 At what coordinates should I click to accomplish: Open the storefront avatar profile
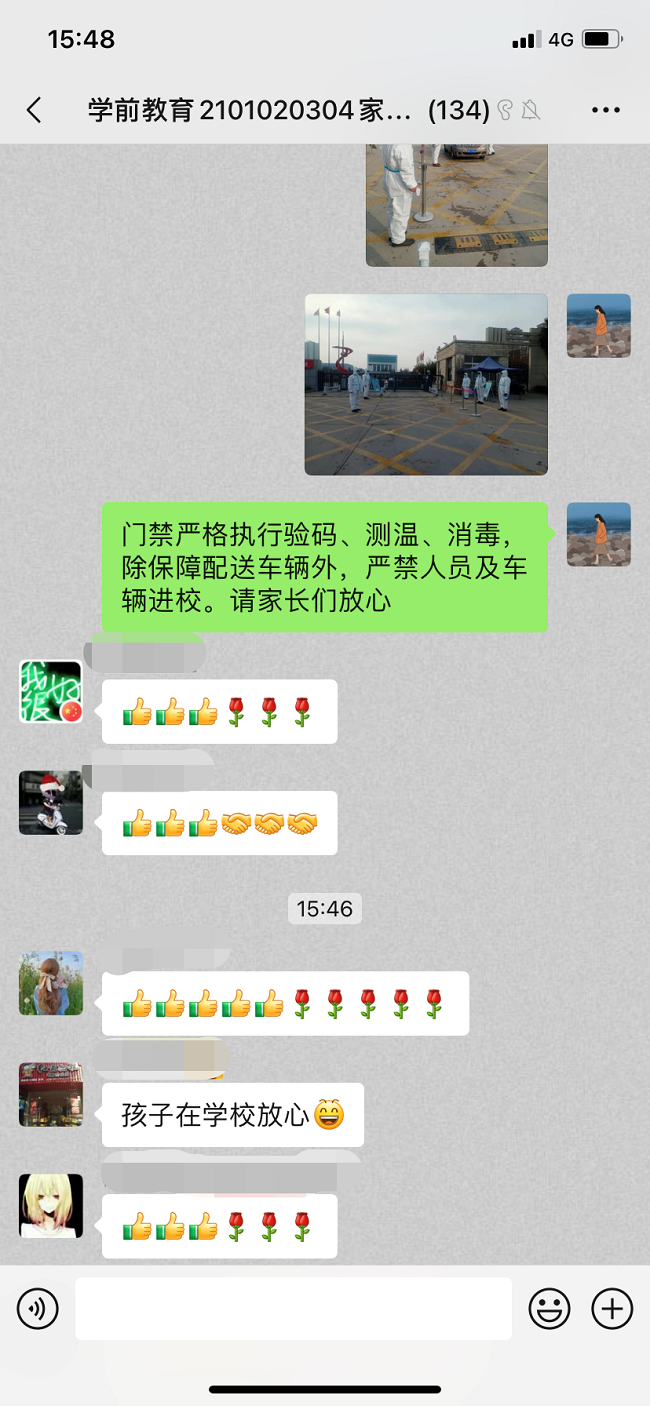tap(51, 1094)
